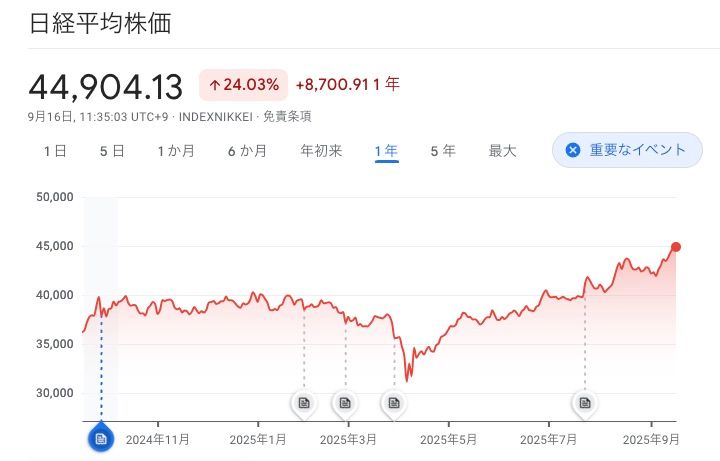Open the event marker just after 2025年1月

point(304,403)
